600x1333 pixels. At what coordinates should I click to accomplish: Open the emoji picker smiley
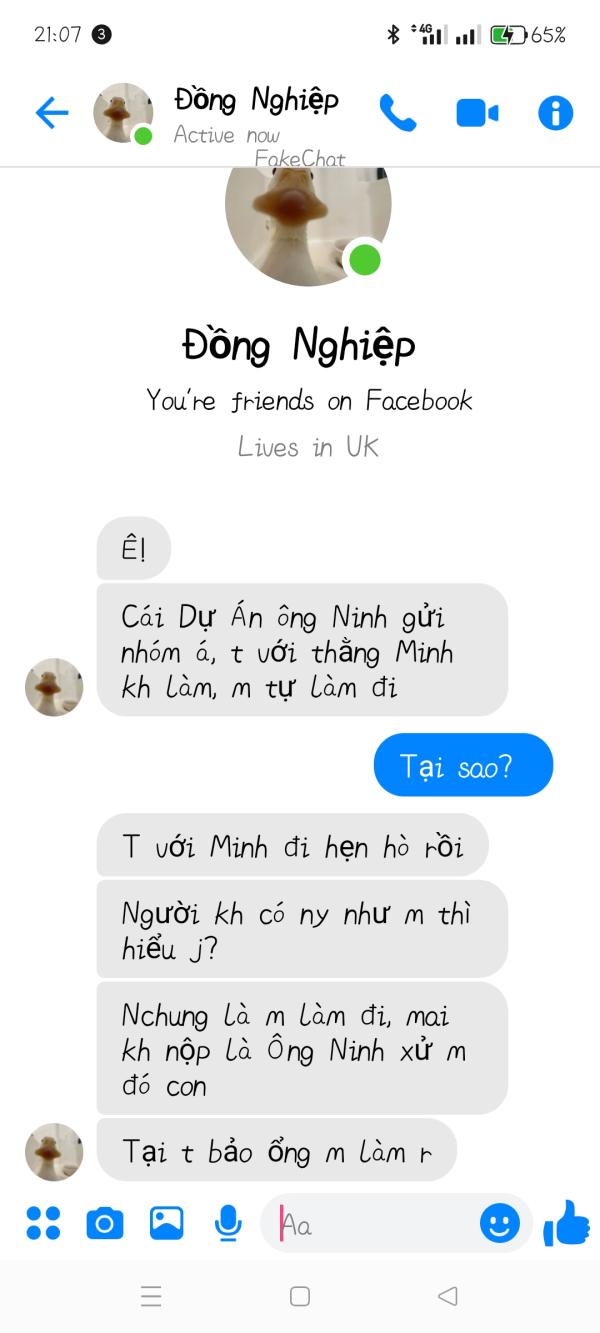pyautogui.click(x=500, y=1222)
